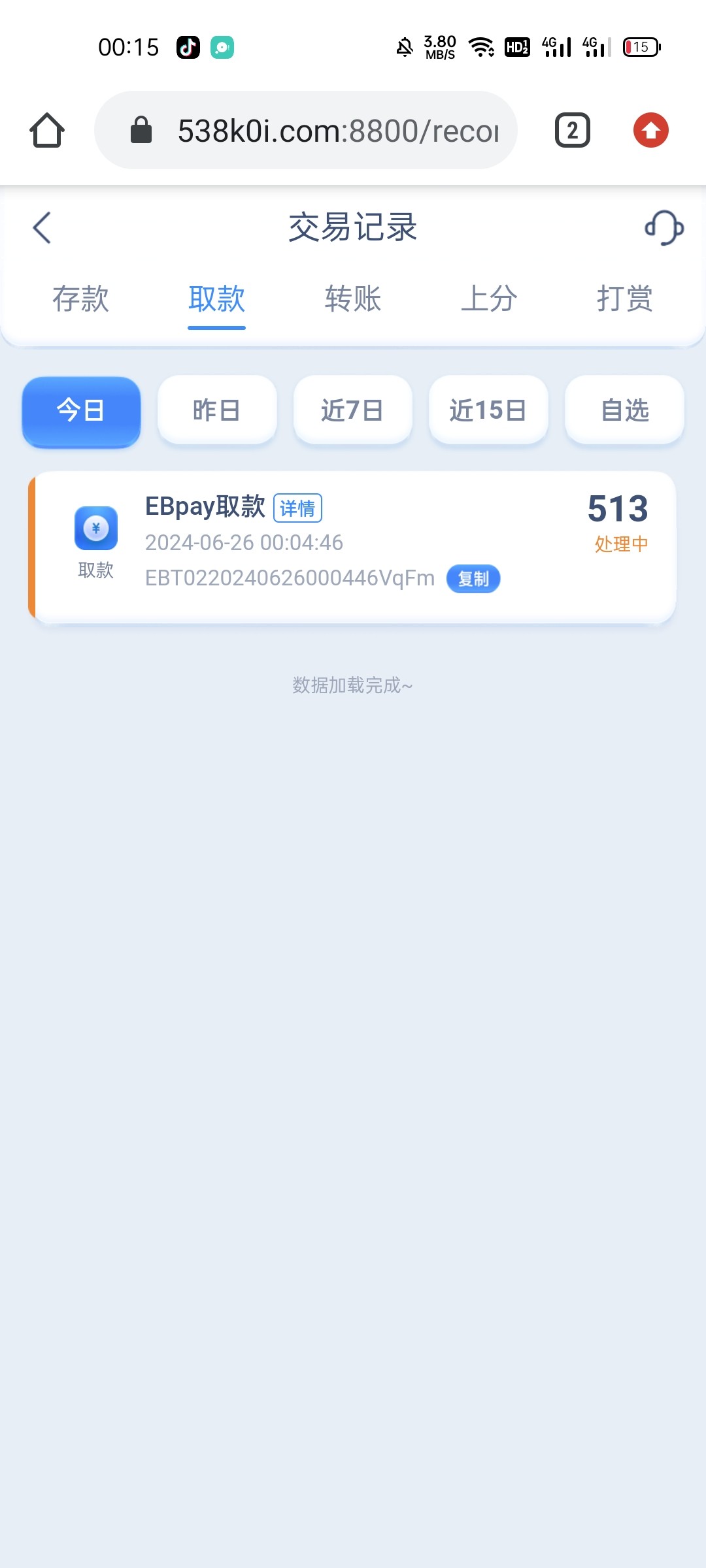Image resolution: width=706 pixels, height=1568 pixels.
Task: Filter records by 昨日
Action: pyautogui.click(x=217, y=411)
